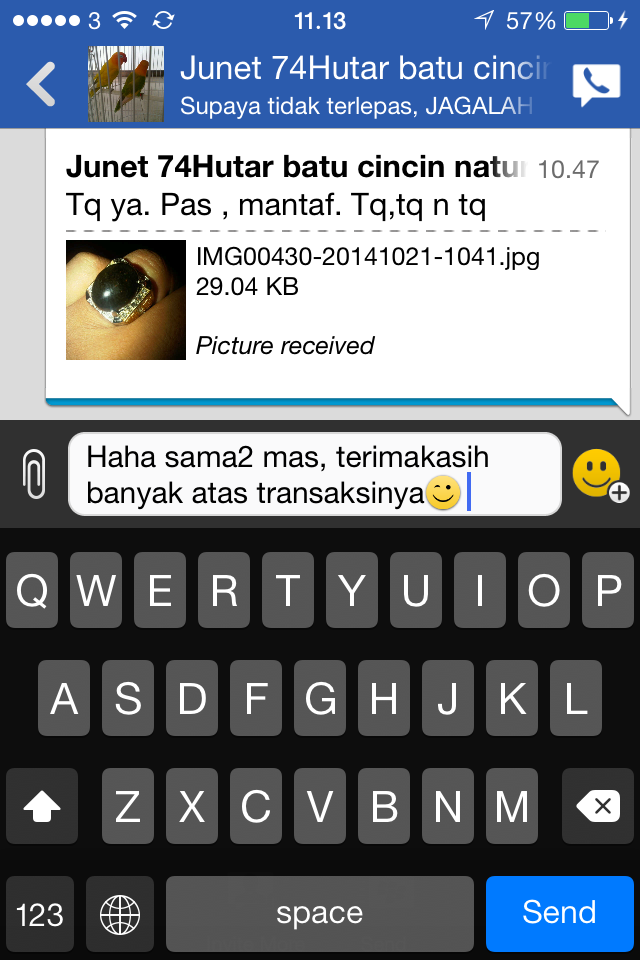Open the emoticon picker
Viewport: 640px width, 960px height.
click(598, 474)
